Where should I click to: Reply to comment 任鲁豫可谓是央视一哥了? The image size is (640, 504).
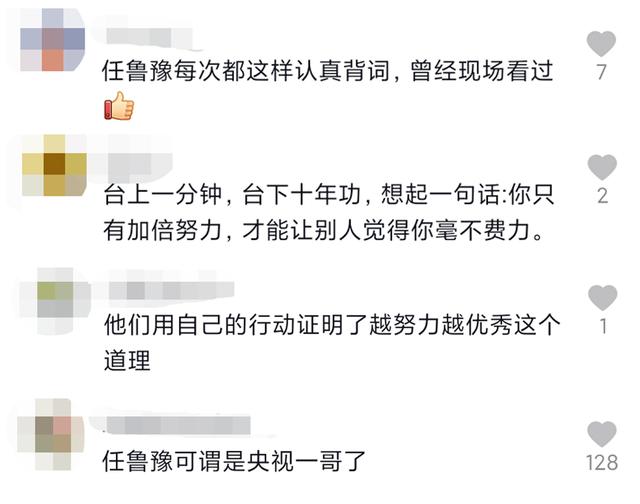[x=235, y=462]
